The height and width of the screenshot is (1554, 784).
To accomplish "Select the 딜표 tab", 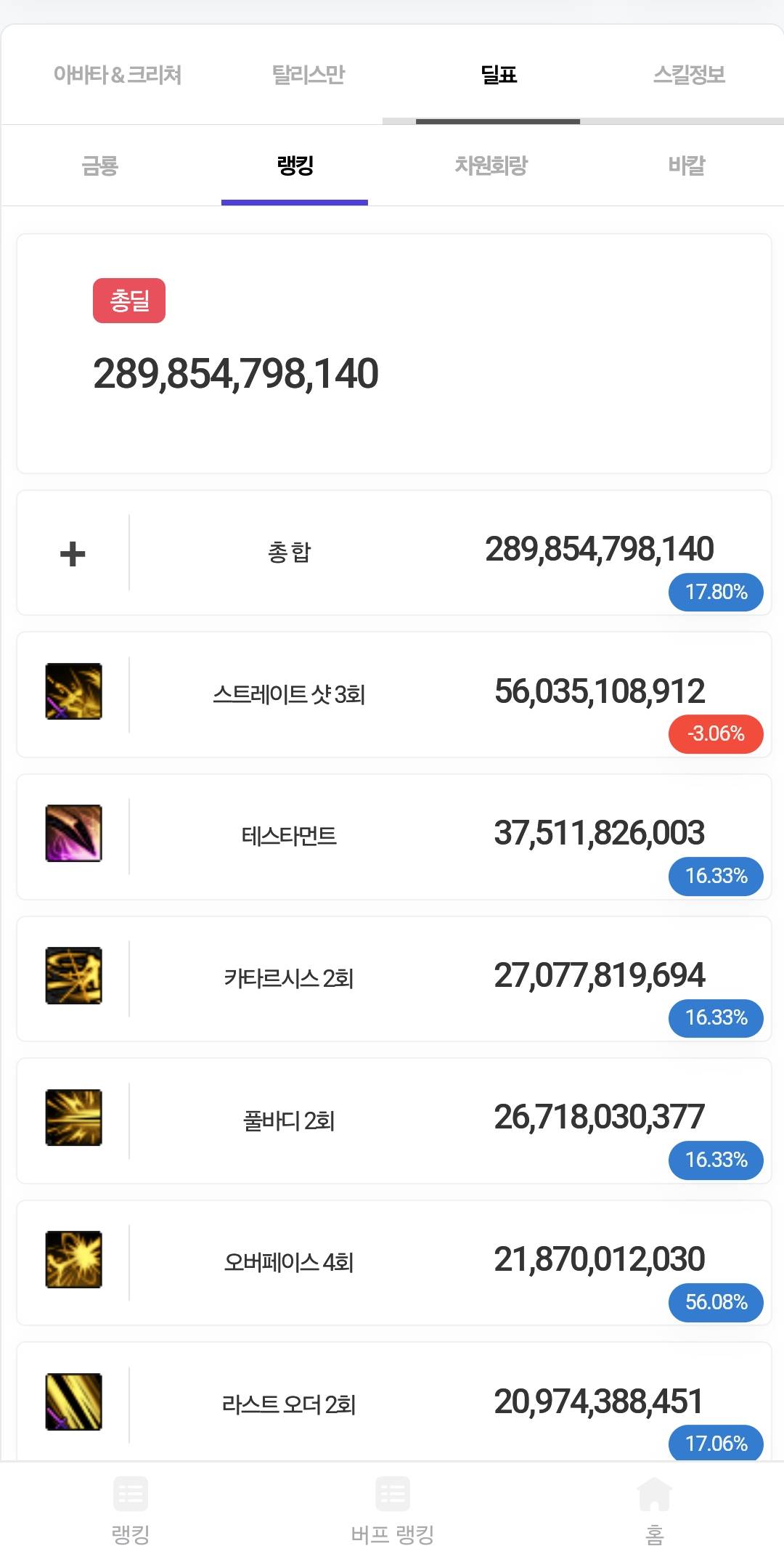I will 499,75.
